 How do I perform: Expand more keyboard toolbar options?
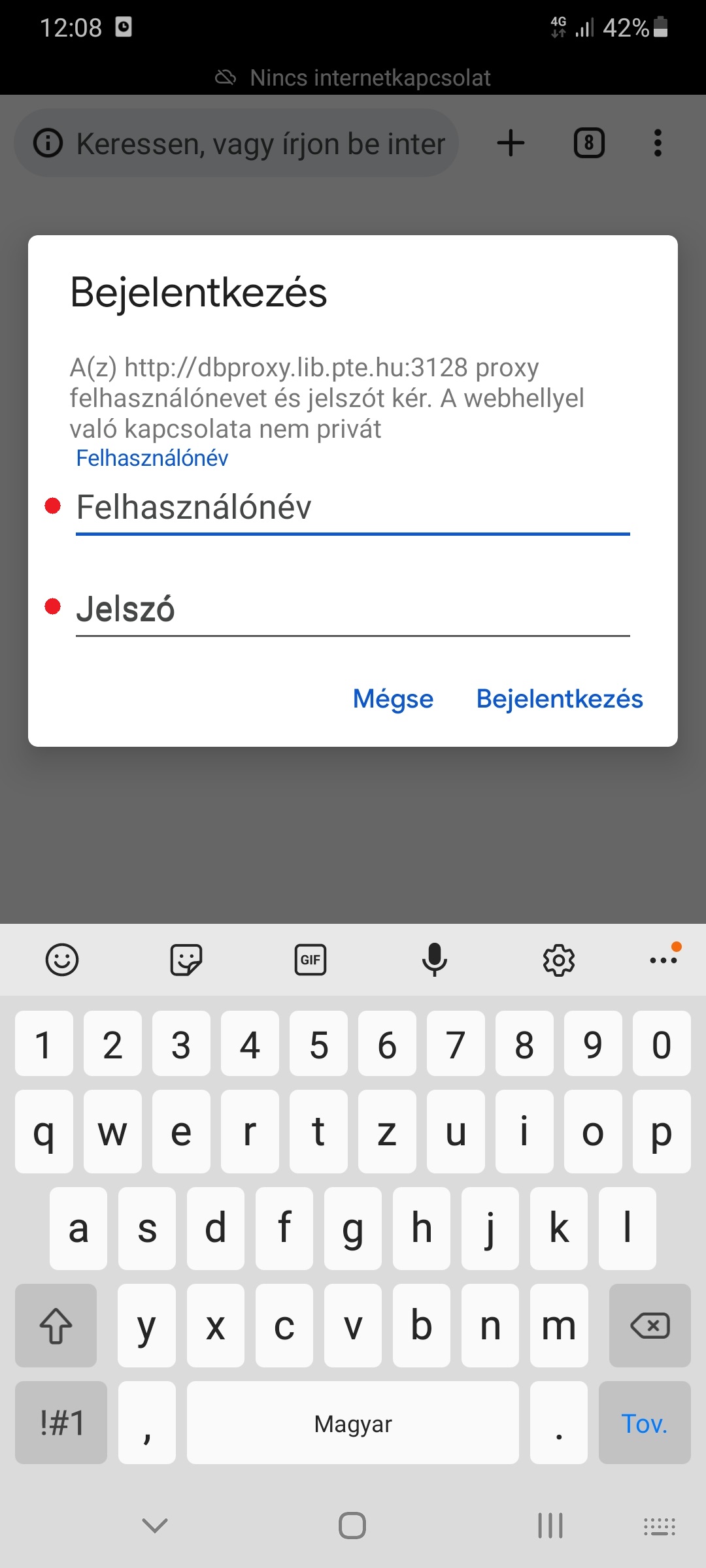(x=664, y=960)
